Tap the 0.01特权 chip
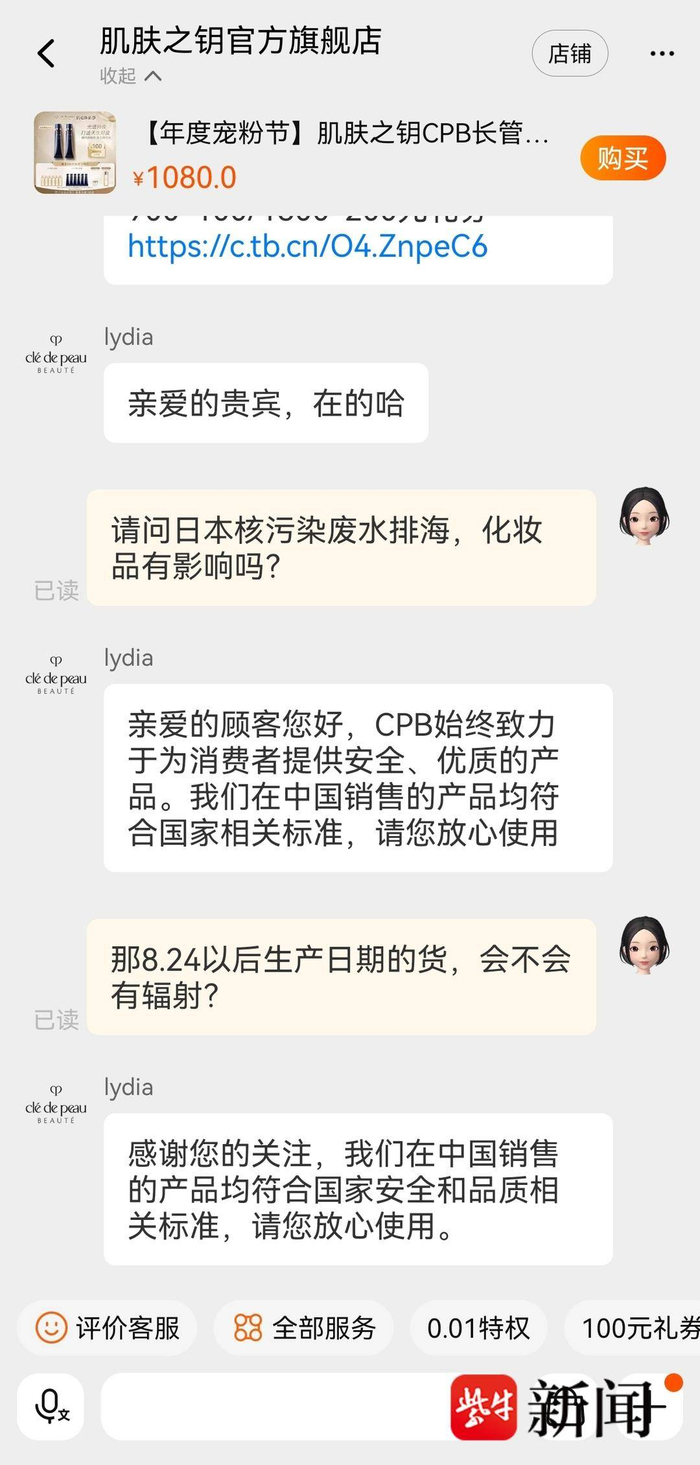Image resolution: width=700 pixels, height=1465 pixels. pyautogui.click(x=478, y=1328)
